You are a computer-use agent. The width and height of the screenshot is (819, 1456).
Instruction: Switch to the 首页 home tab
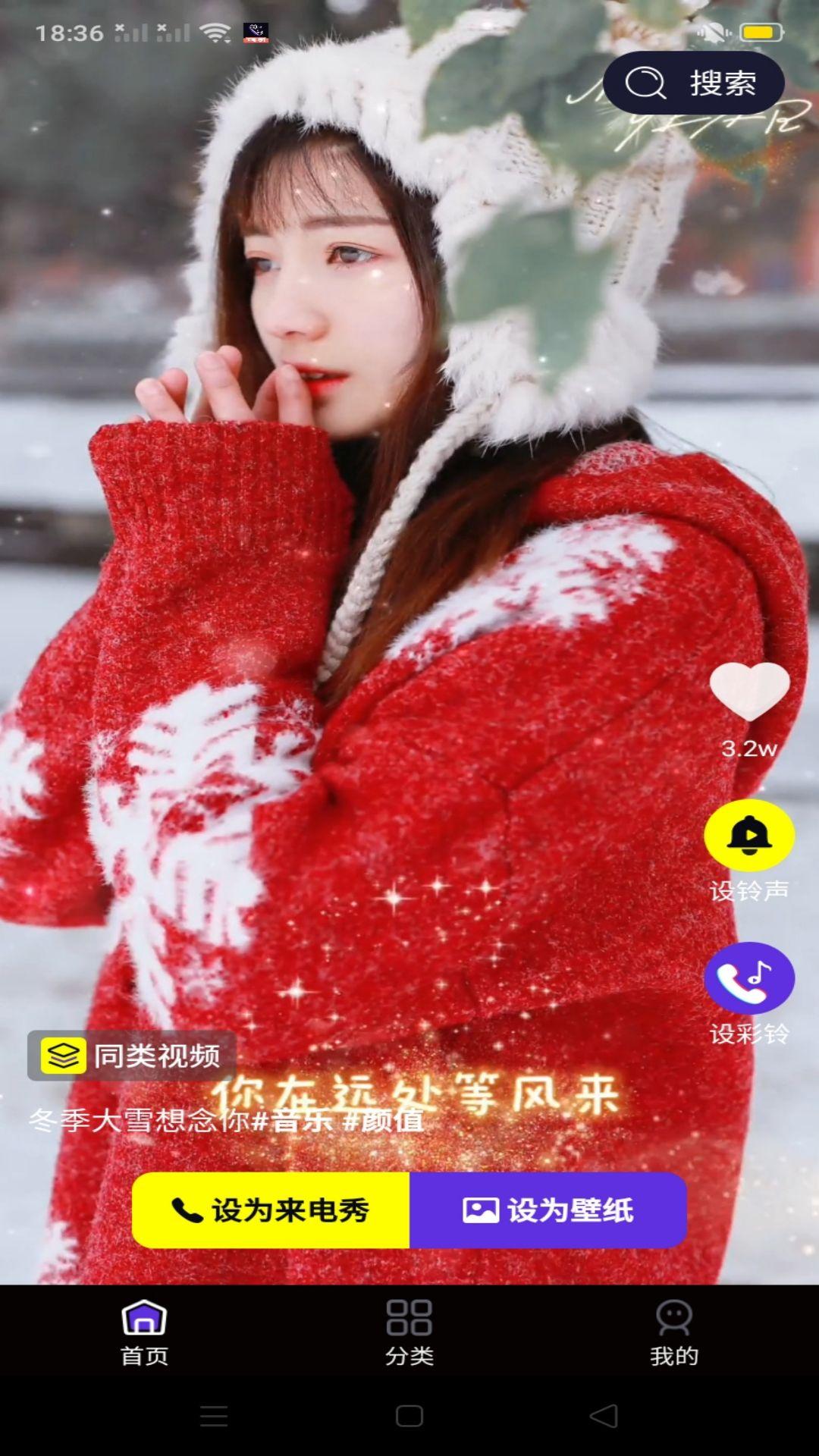(144, 1332)
